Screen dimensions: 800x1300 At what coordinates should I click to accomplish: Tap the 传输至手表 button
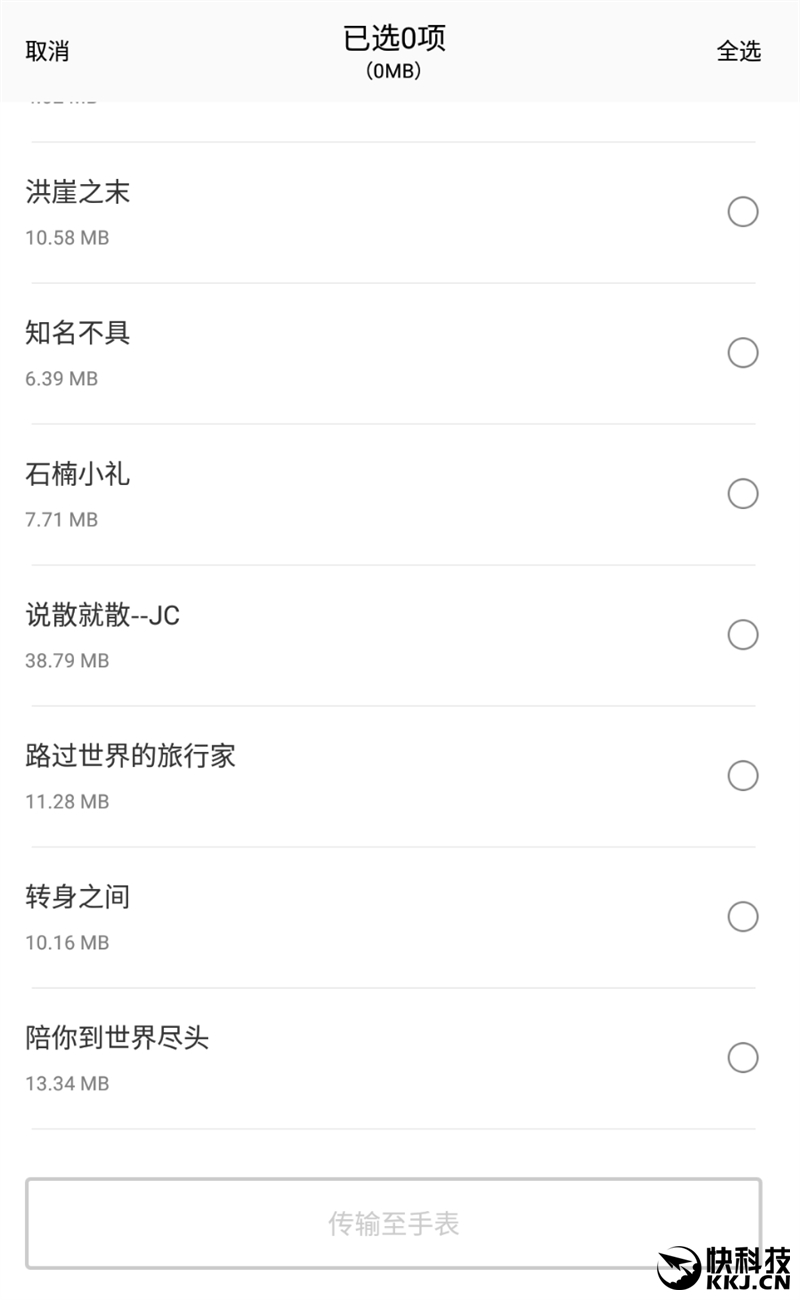394,1223
